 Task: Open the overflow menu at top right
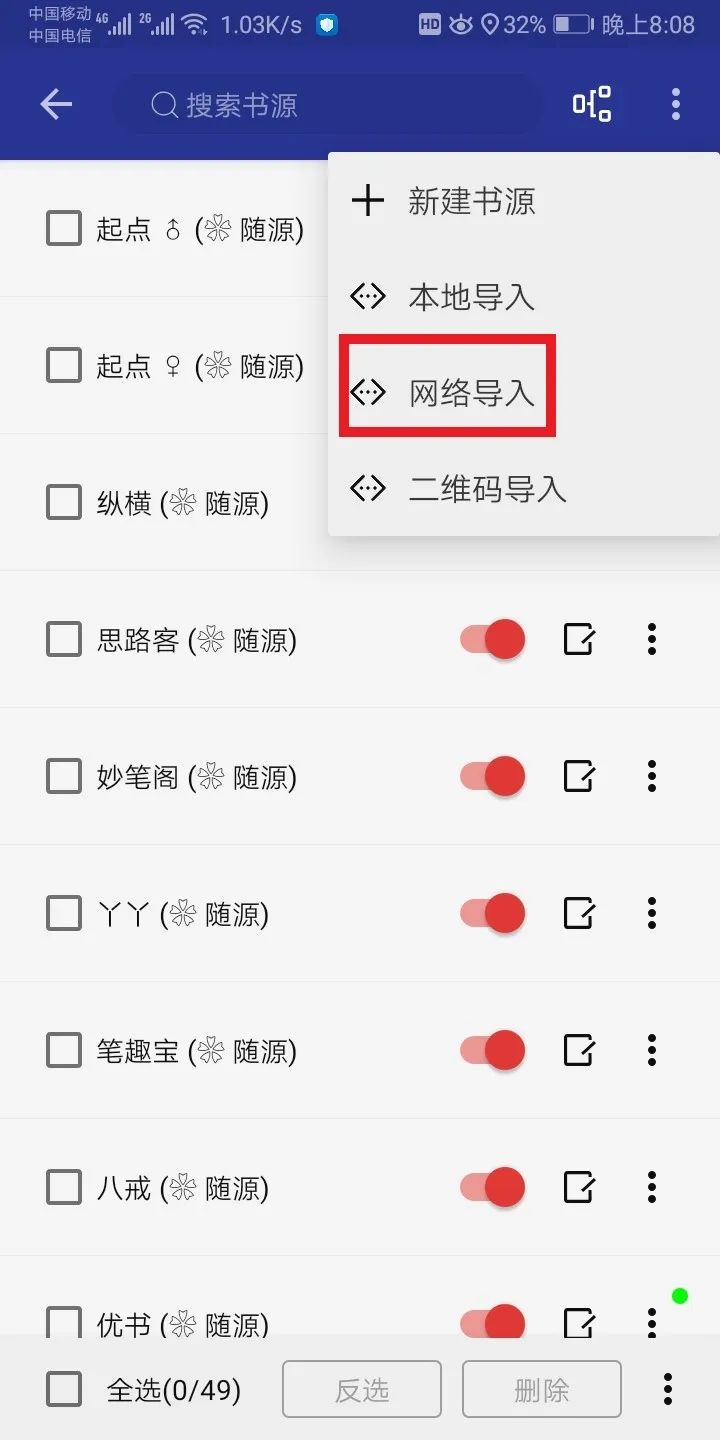675,104
